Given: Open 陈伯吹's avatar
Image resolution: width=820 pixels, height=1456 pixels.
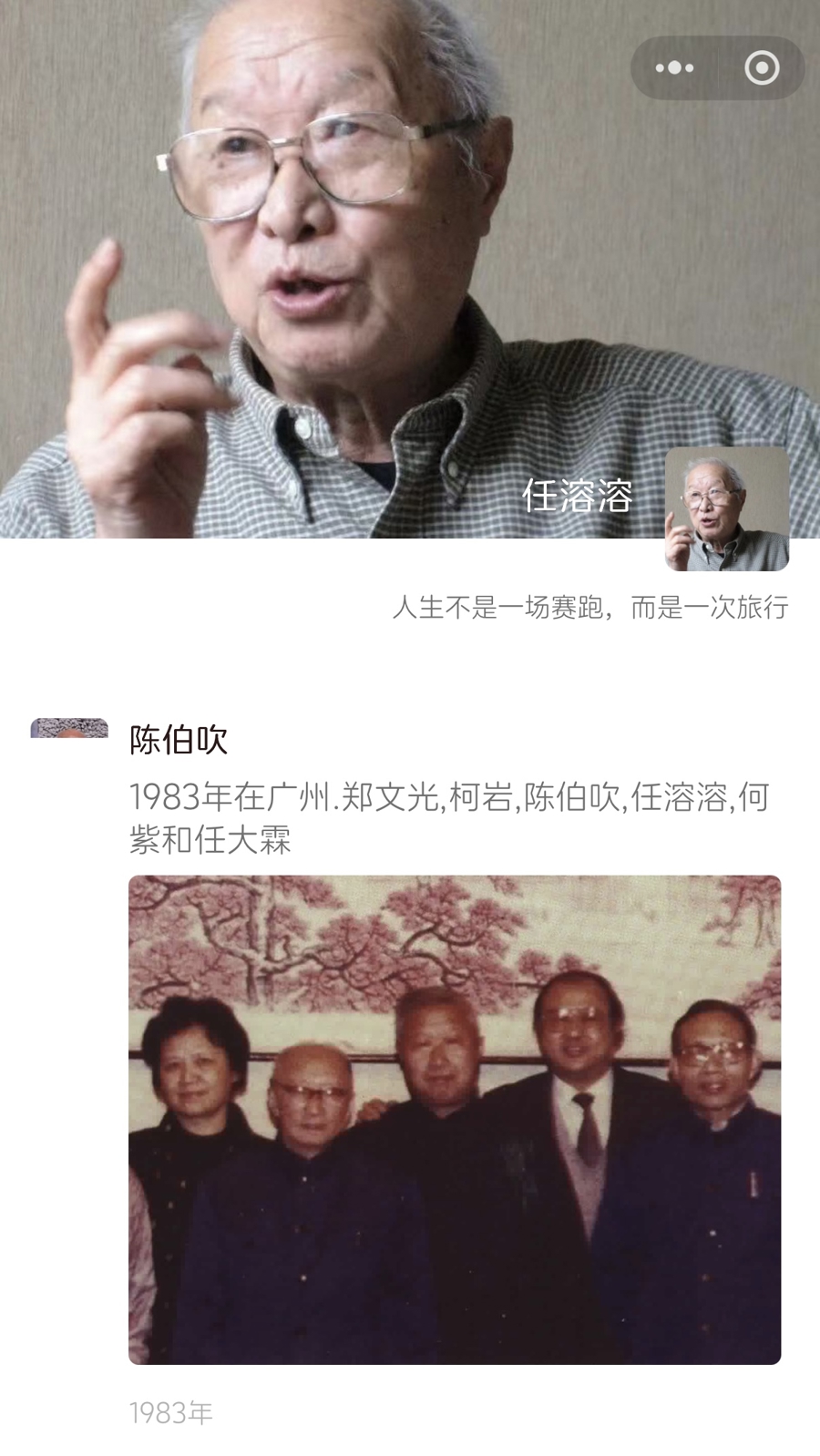Looking at the screenshot, I should (69, 729).
